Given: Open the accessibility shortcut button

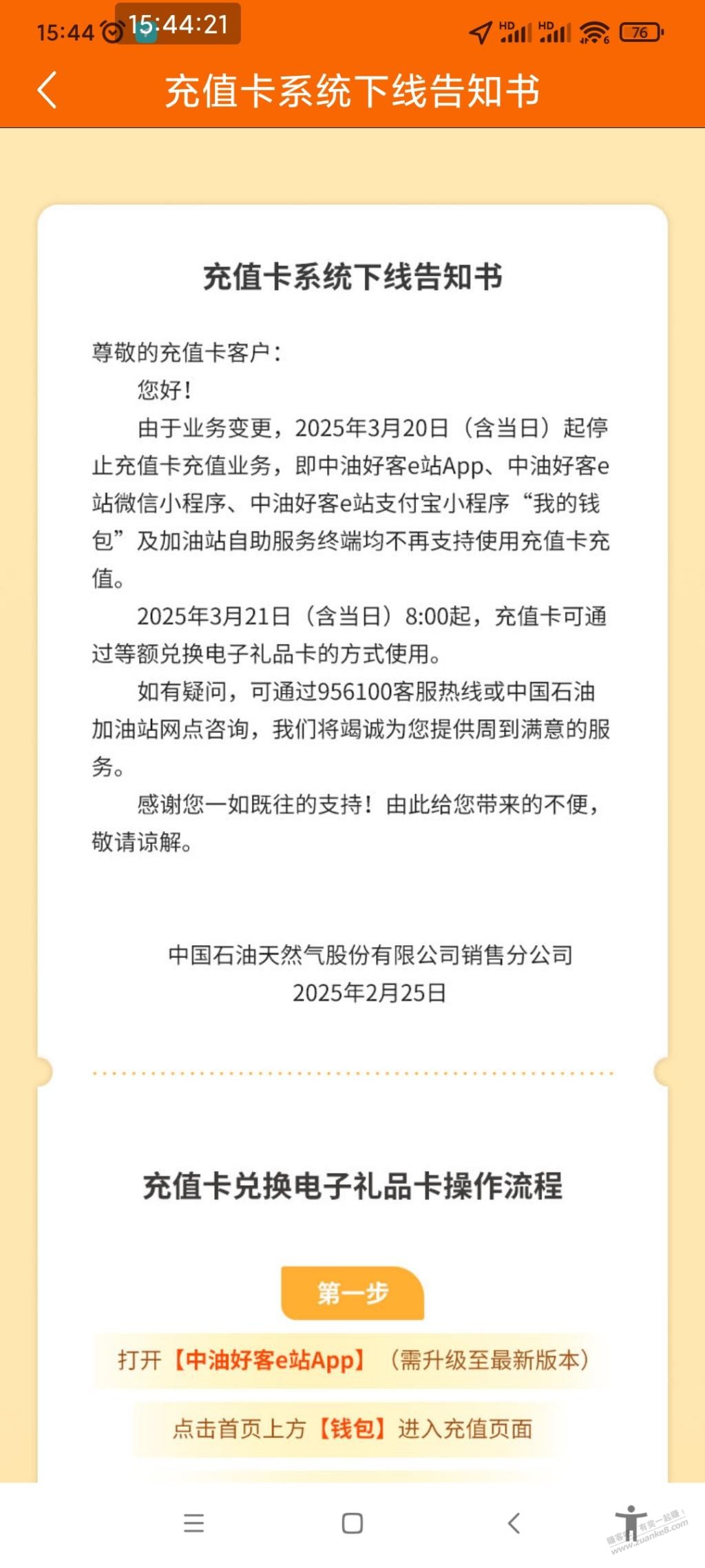Looking at the screenshot, I should click(x=631, y=1522).
